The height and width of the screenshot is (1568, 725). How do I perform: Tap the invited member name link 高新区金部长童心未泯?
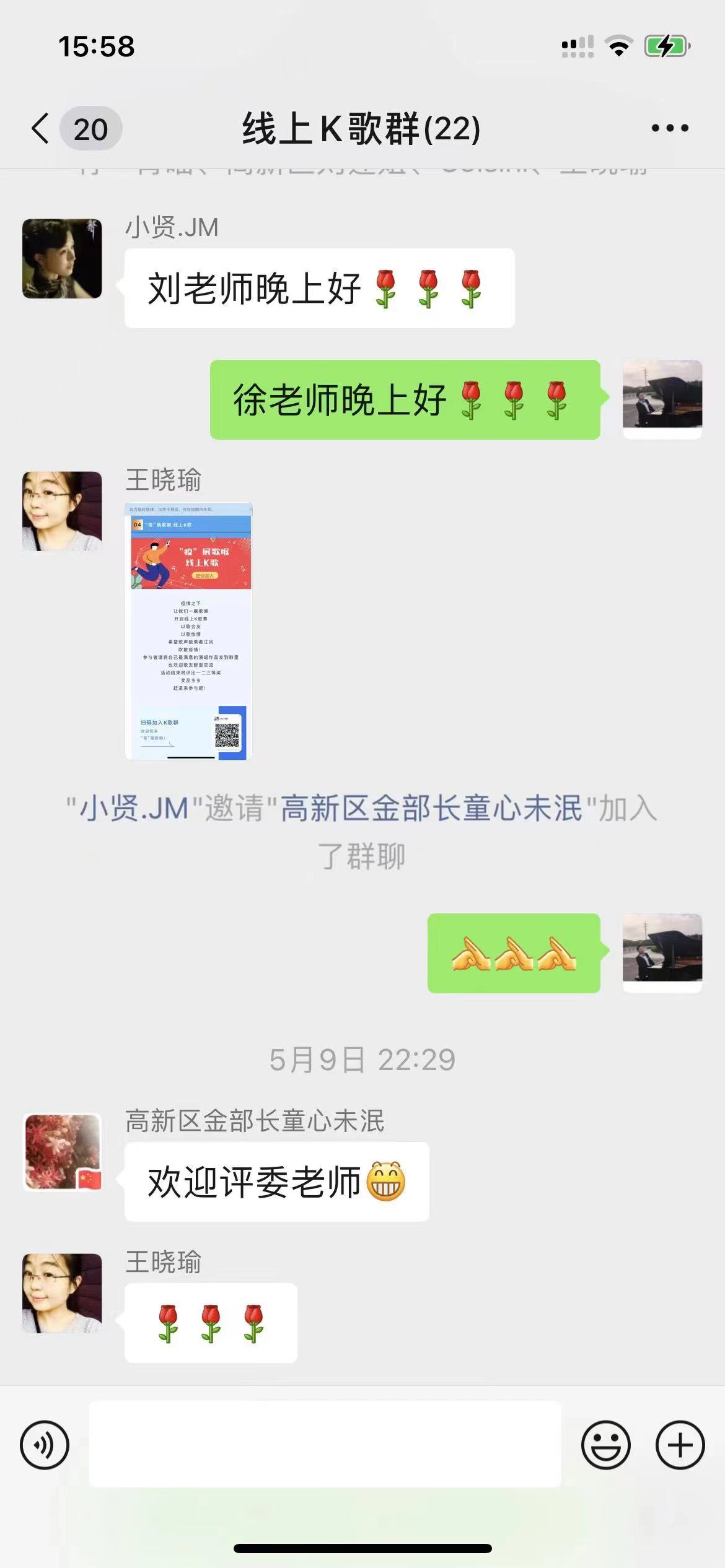click(x=431, y=809)
